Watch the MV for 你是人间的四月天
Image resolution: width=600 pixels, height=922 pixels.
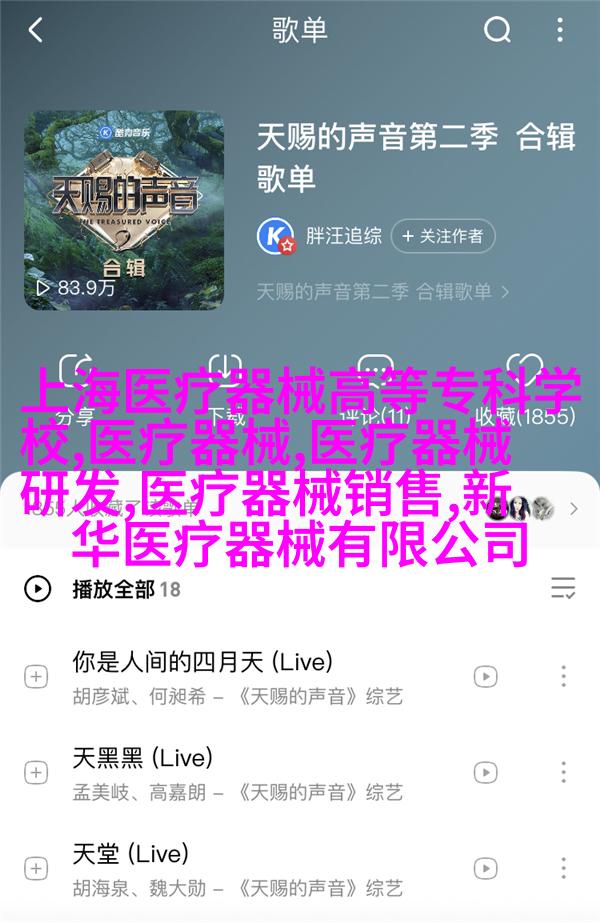click(x=486, y=677)
